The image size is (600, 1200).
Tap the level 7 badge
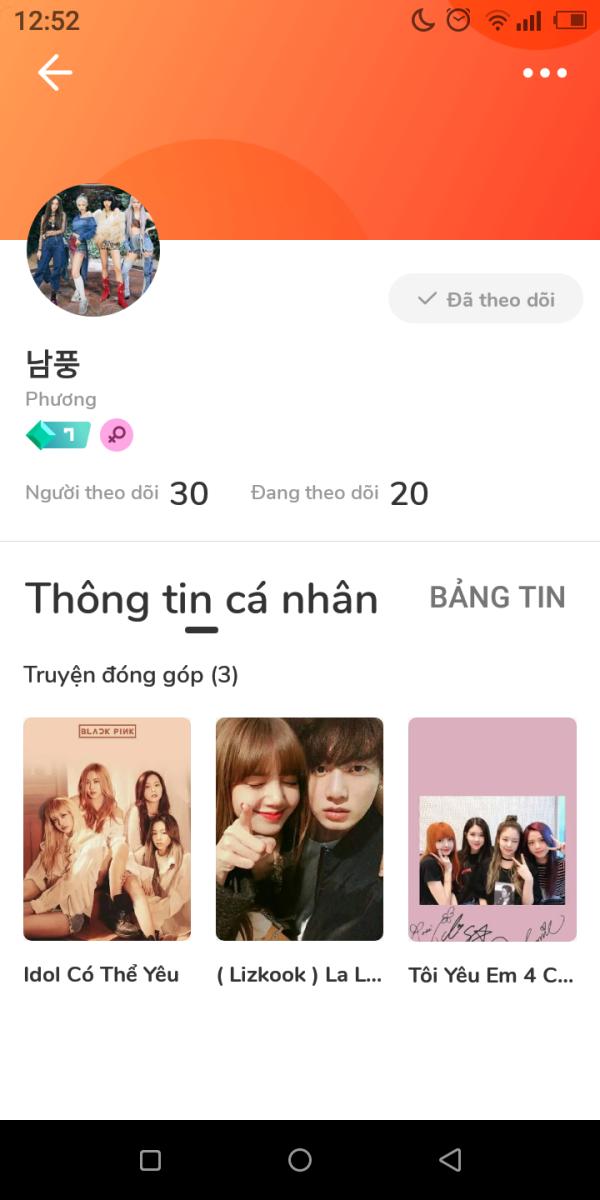click(x=58, y=435)
